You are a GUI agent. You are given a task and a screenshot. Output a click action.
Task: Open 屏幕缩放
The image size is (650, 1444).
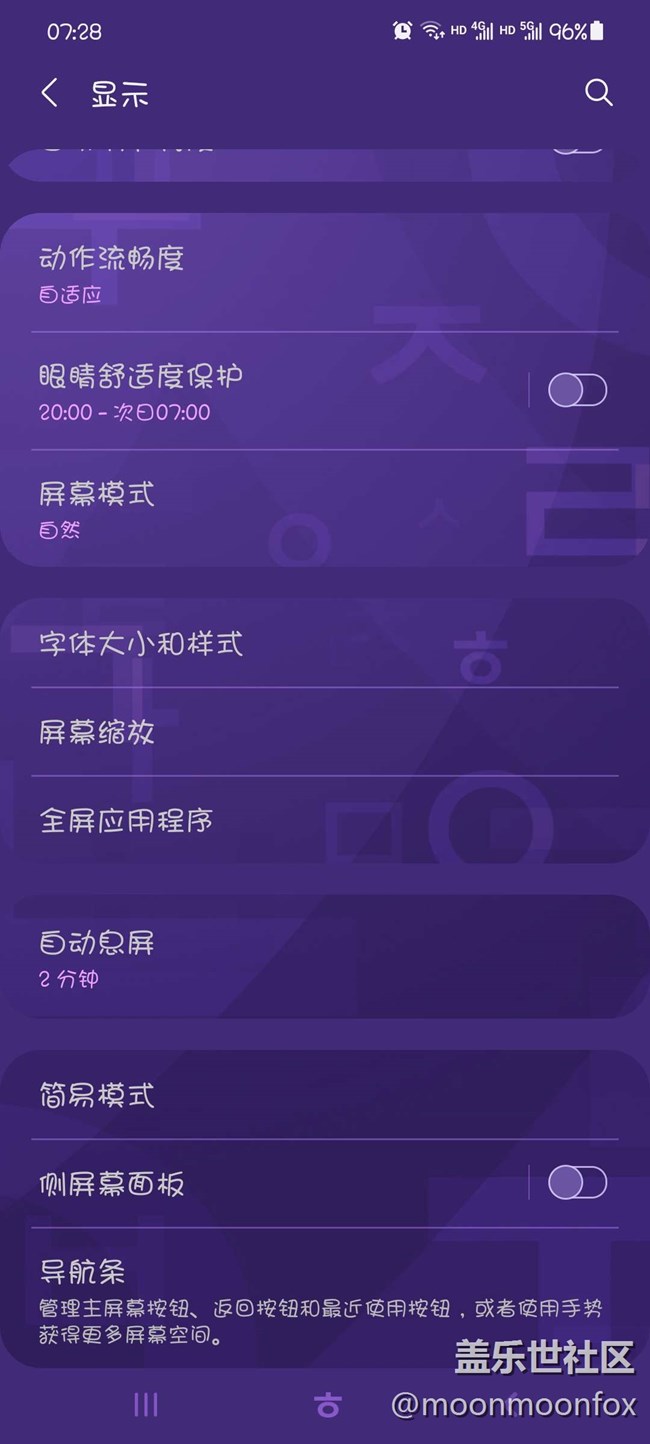325,732
